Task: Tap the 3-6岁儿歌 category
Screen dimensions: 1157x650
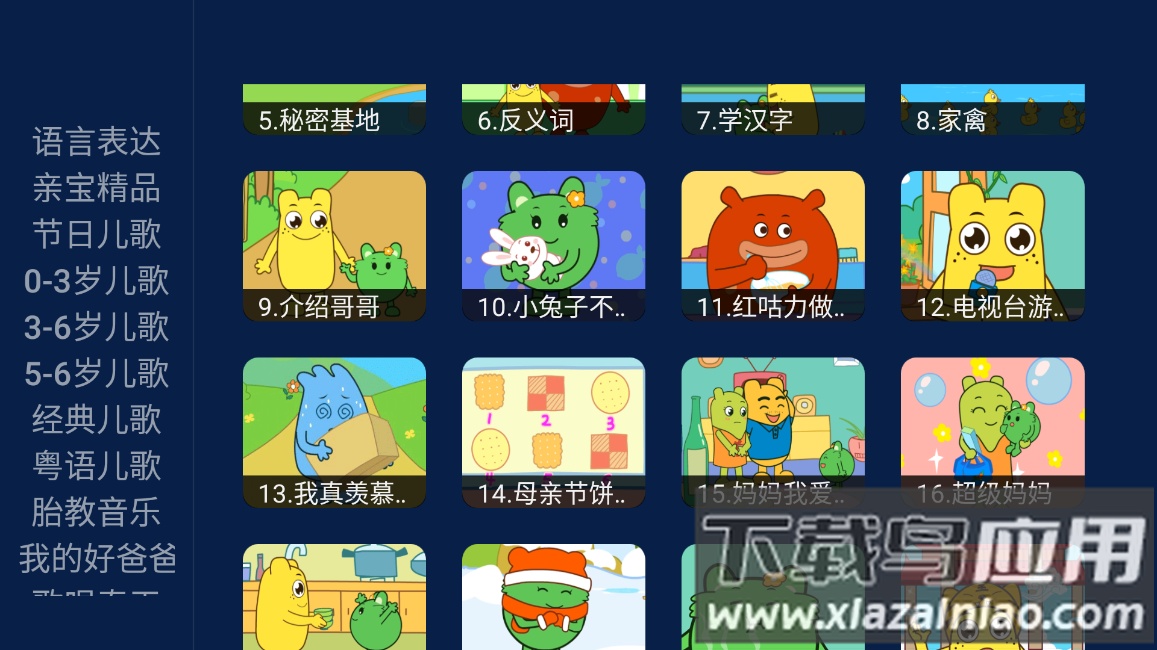Action: coord(96,327)
